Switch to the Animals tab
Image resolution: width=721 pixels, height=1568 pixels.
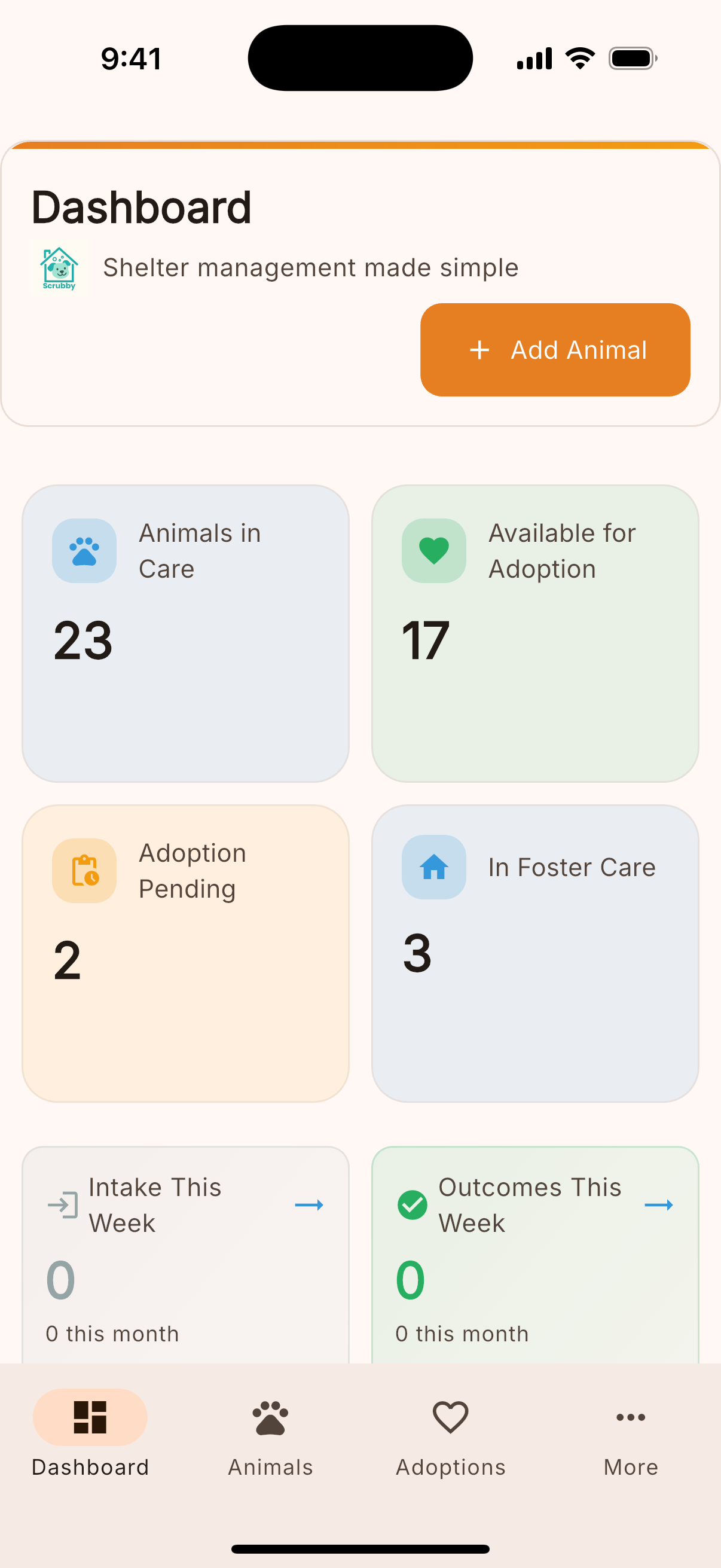[x=270, y=1442]
